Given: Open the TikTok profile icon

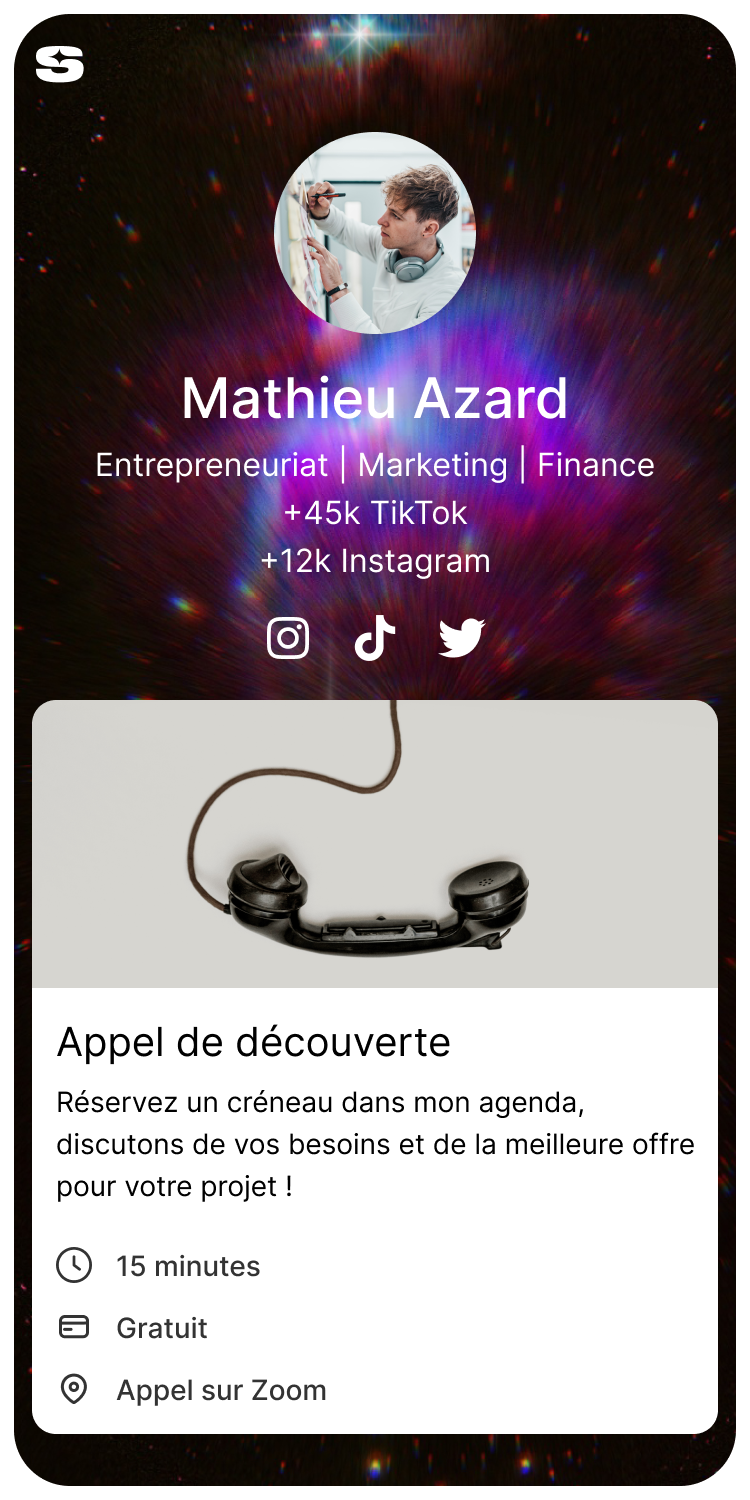Looking at the screenshot, I should [x=375, y=638].
